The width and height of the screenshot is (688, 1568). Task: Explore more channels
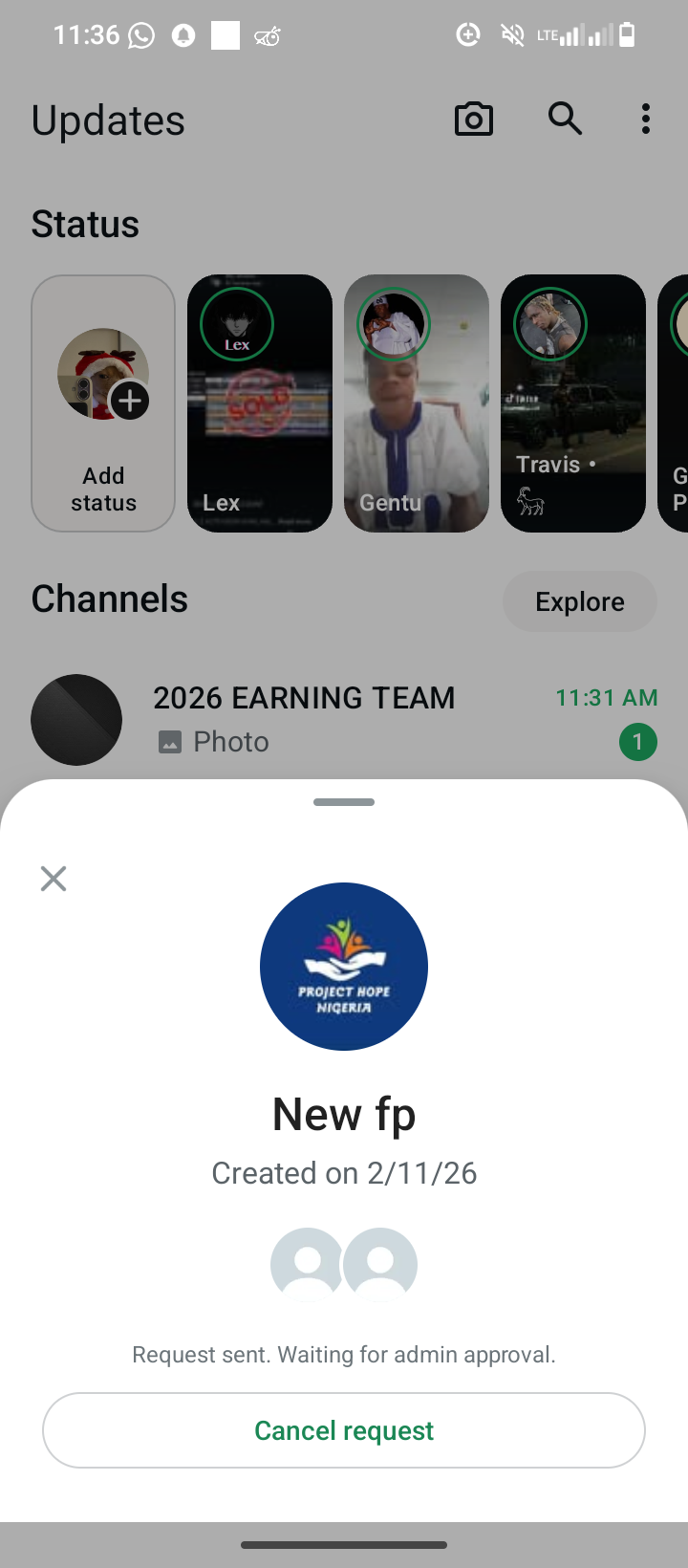(580, 601)
